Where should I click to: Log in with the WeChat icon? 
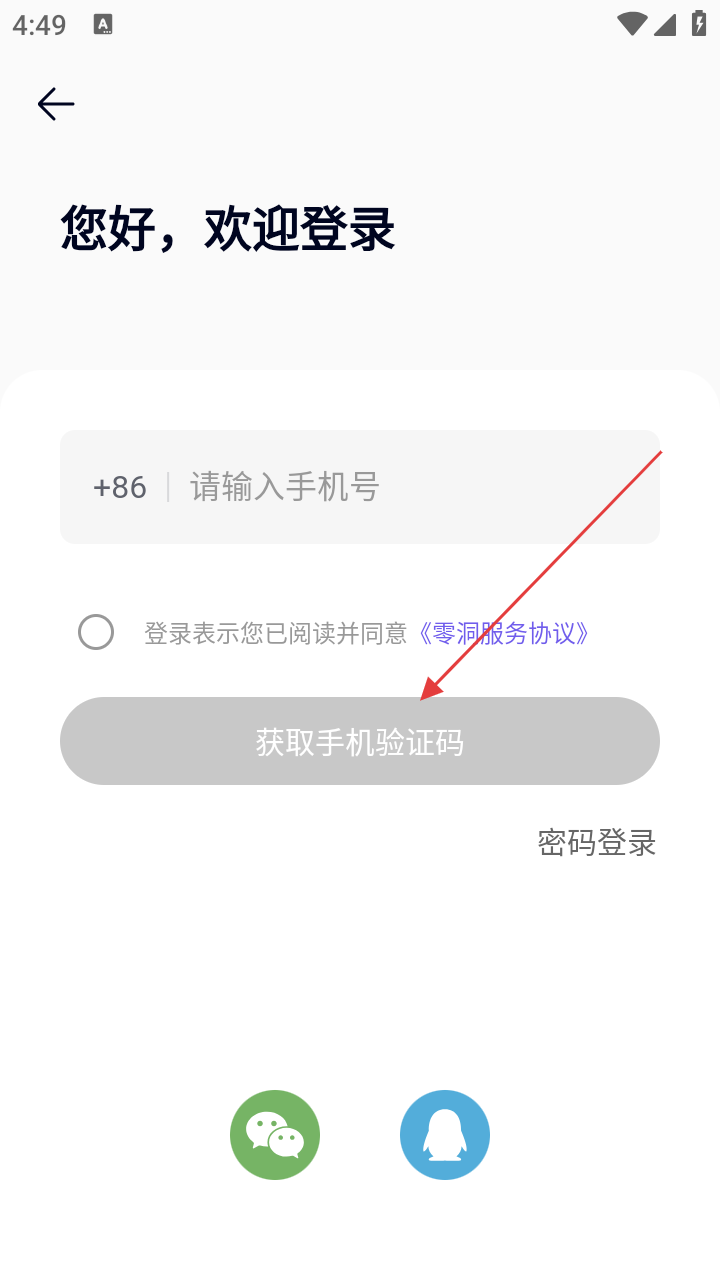(275, 1135)
